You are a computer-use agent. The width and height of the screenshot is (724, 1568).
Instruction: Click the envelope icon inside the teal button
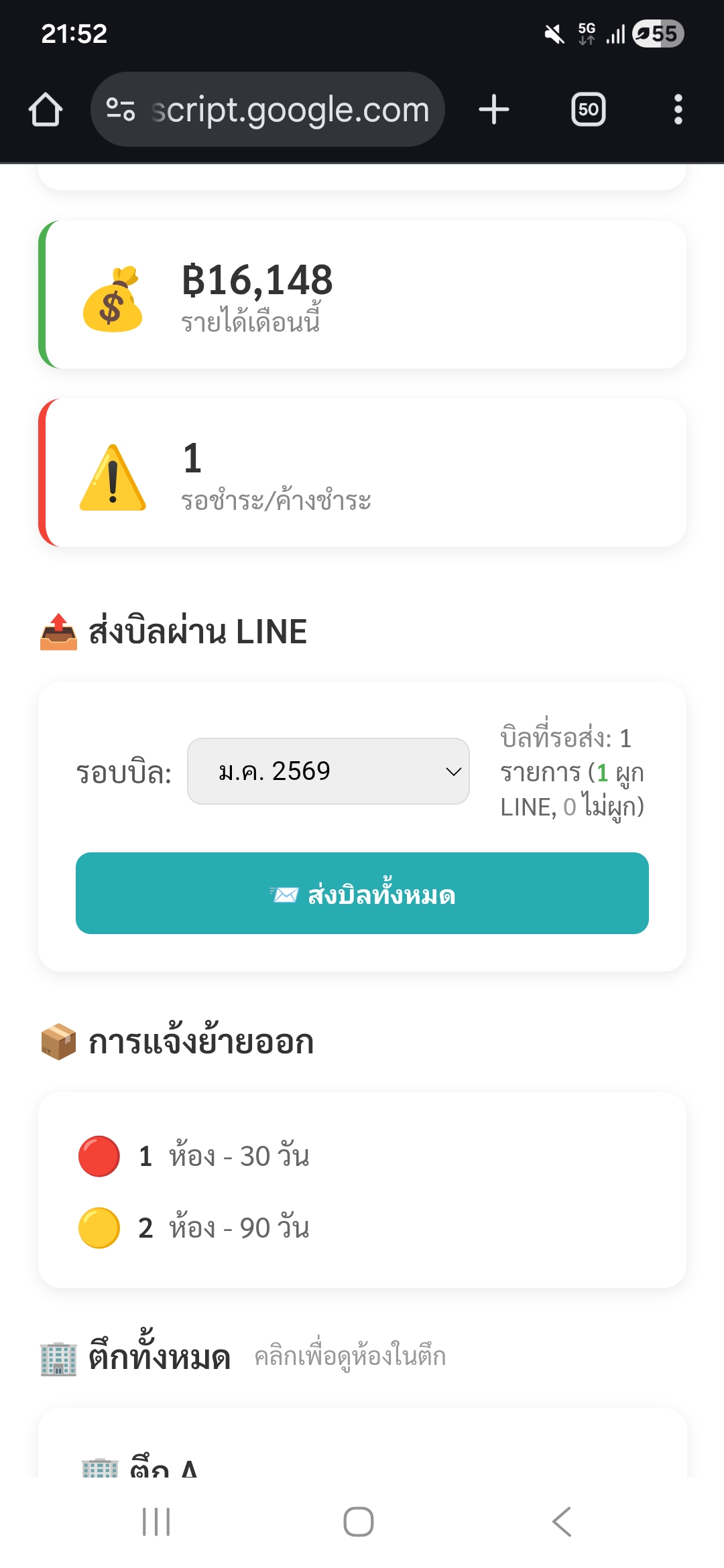pos(284,894)
